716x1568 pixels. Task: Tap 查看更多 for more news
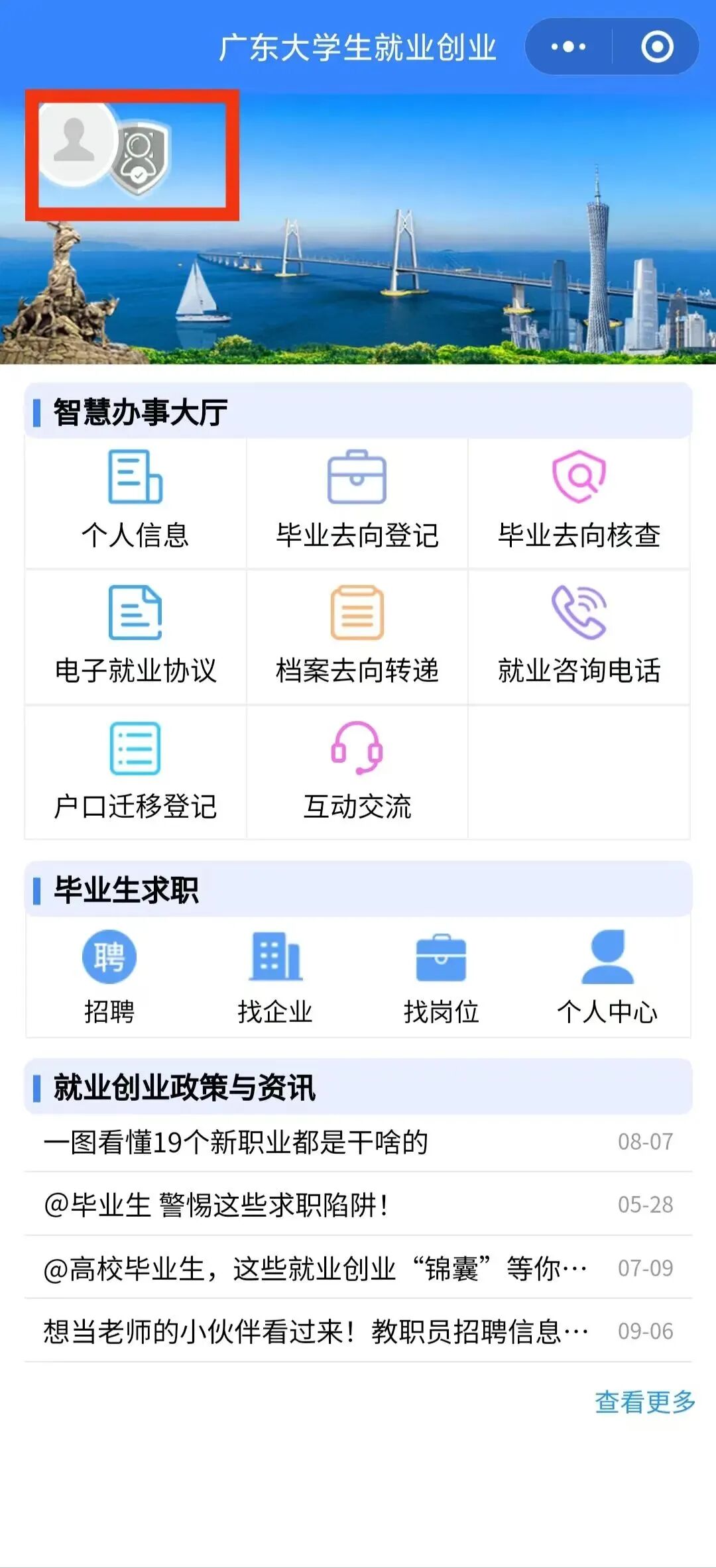click(644, 1402)
